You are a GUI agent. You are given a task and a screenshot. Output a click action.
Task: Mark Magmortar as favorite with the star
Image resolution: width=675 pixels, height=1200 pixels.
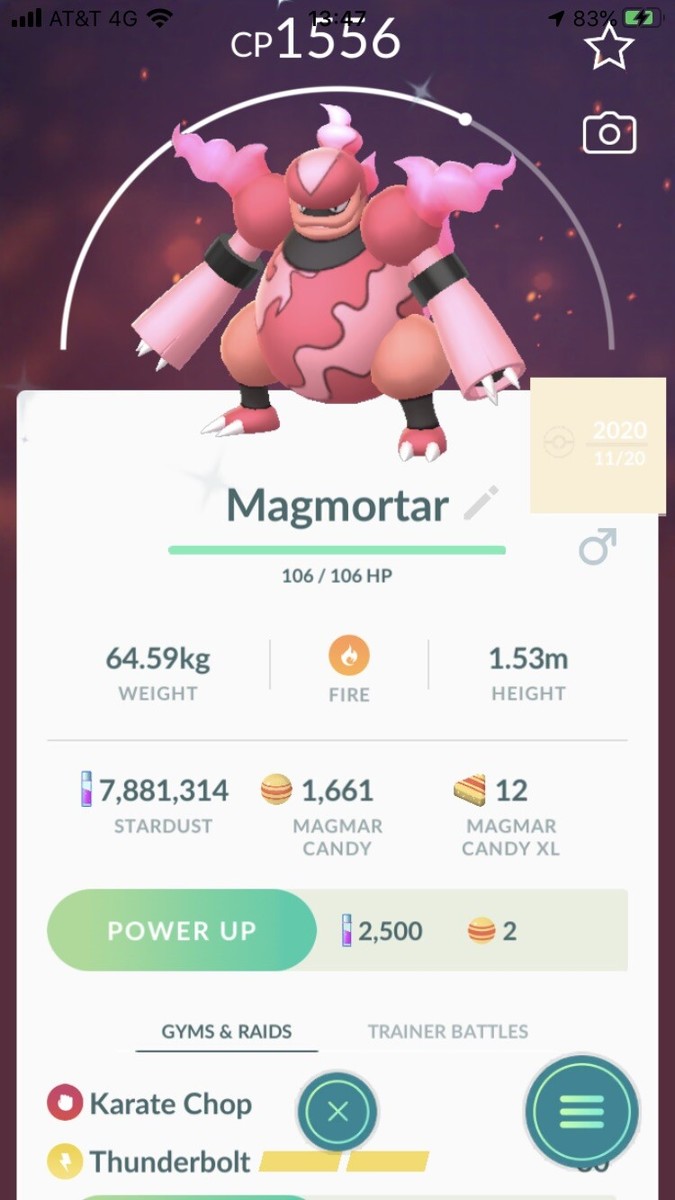609,48
